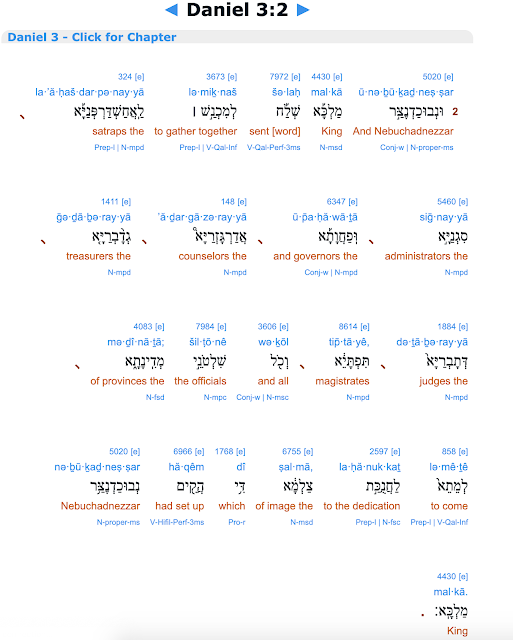Image resolution: width=513 pixels, height=640 pixels.
Task: Open Strong's number 7984
Action: point(204,327)
